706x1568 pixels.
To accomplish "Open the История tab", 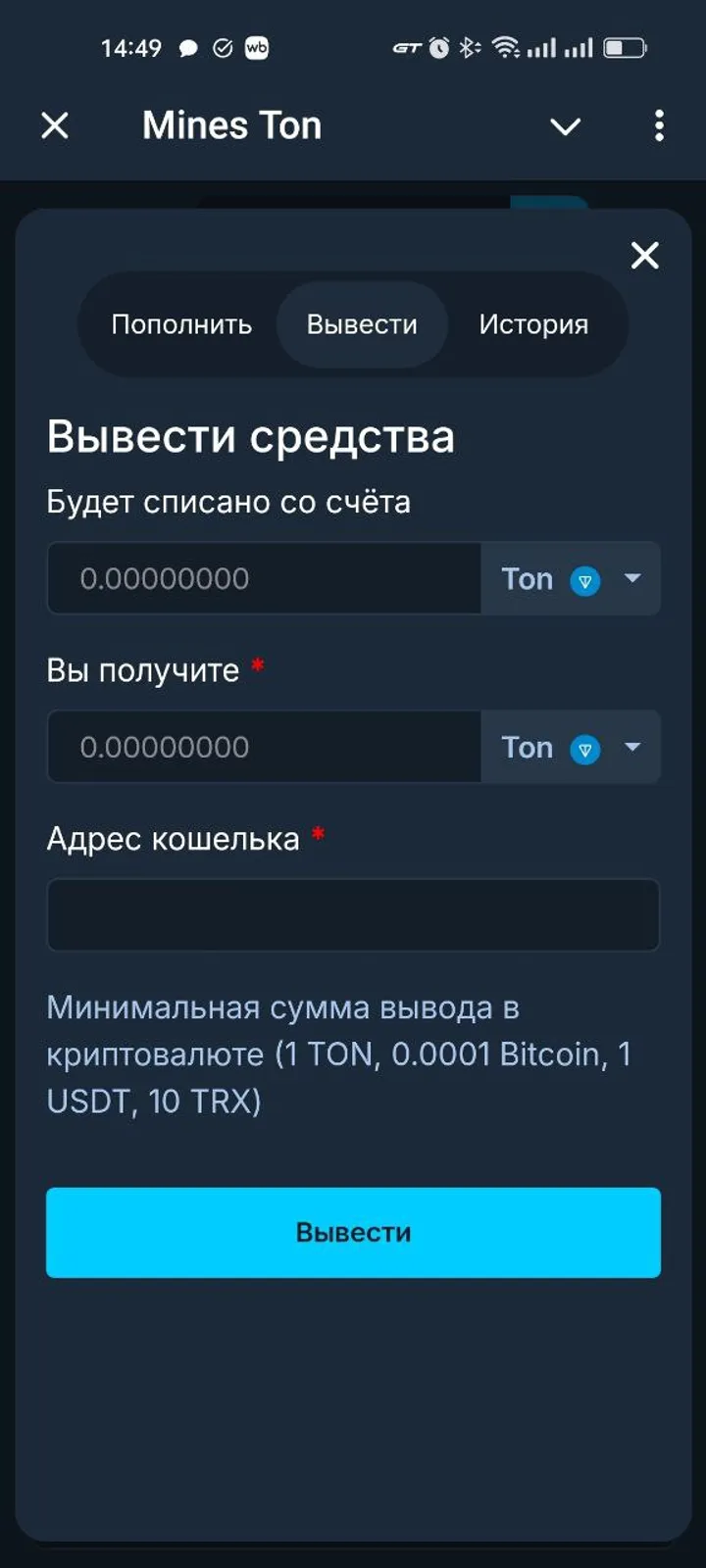I will [x=533, y=324].
